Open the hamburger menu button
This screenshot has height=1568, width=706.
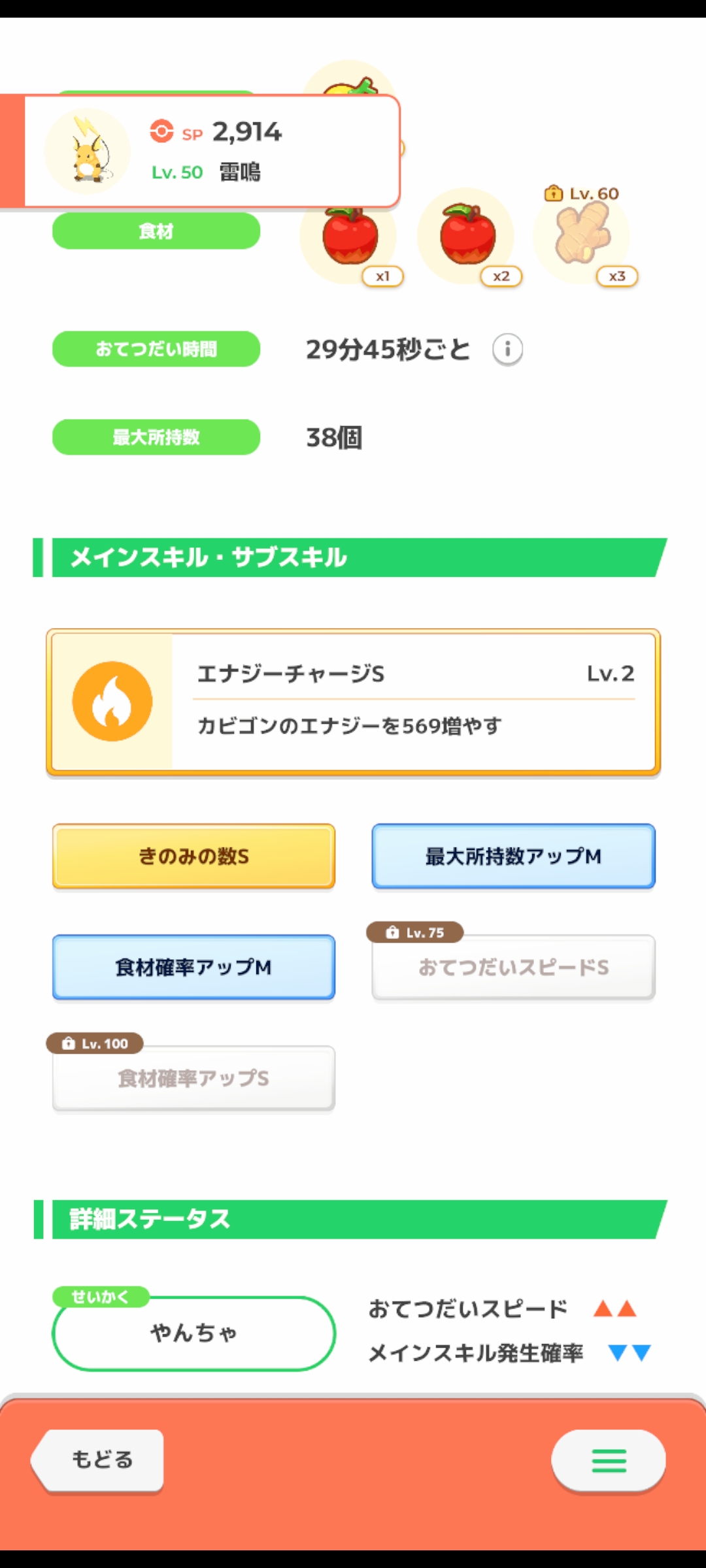pyautogui.click(x=609, y=1460)
